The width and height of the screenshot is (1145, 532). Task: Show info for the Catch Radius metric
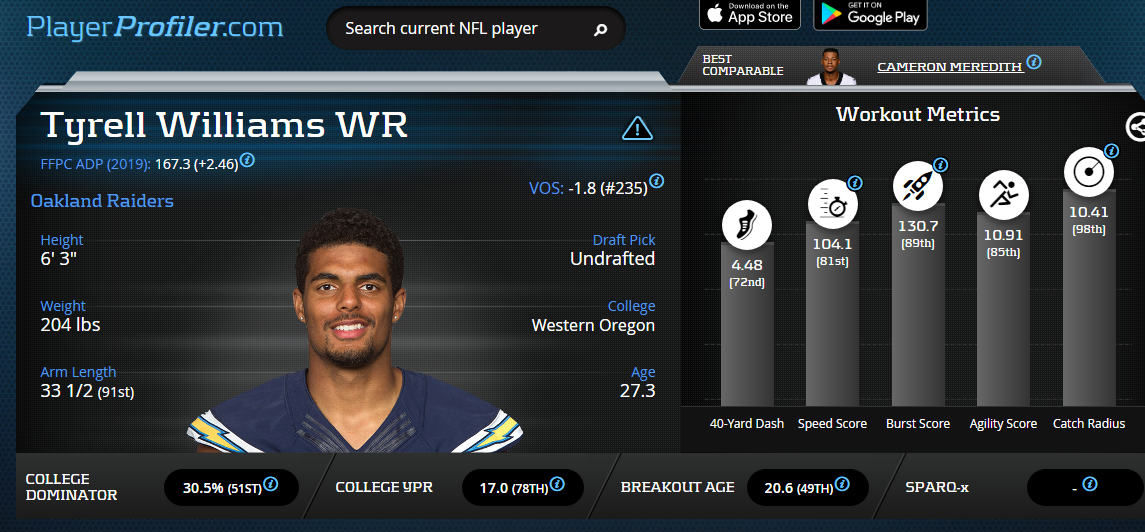click(x=1111, y=150)
